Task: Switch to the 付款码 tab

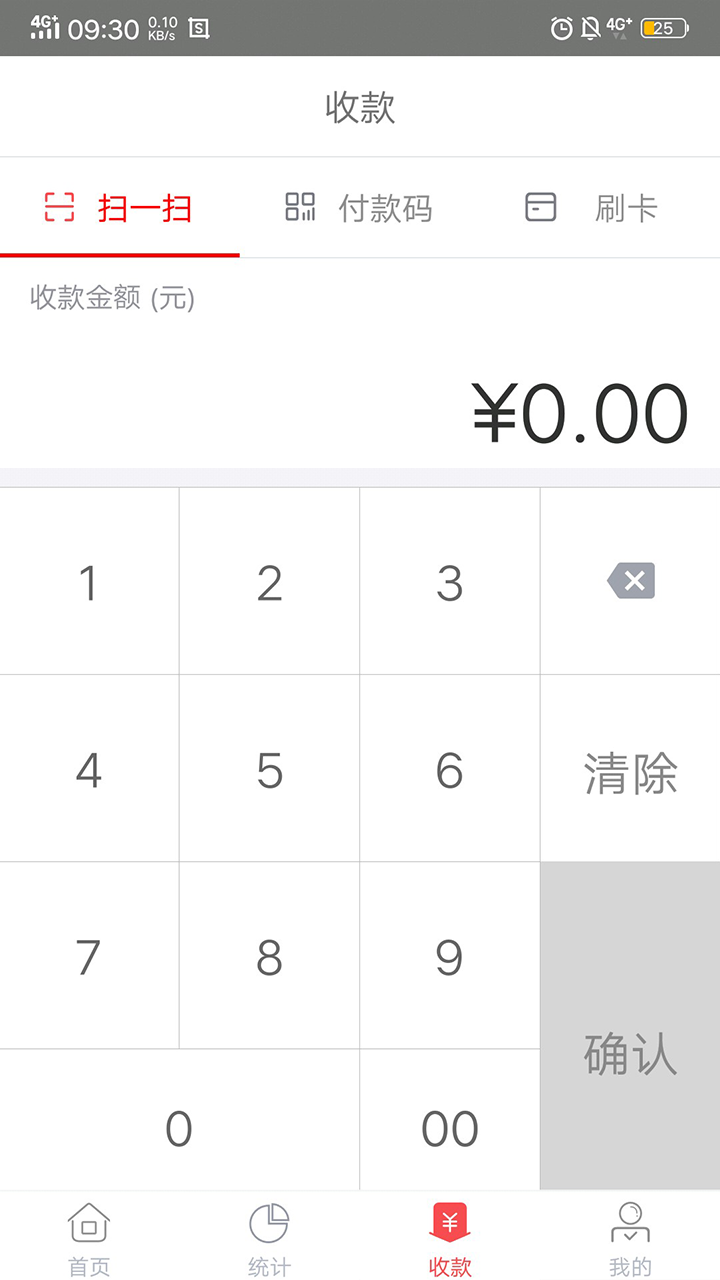Action: point(360,208)
